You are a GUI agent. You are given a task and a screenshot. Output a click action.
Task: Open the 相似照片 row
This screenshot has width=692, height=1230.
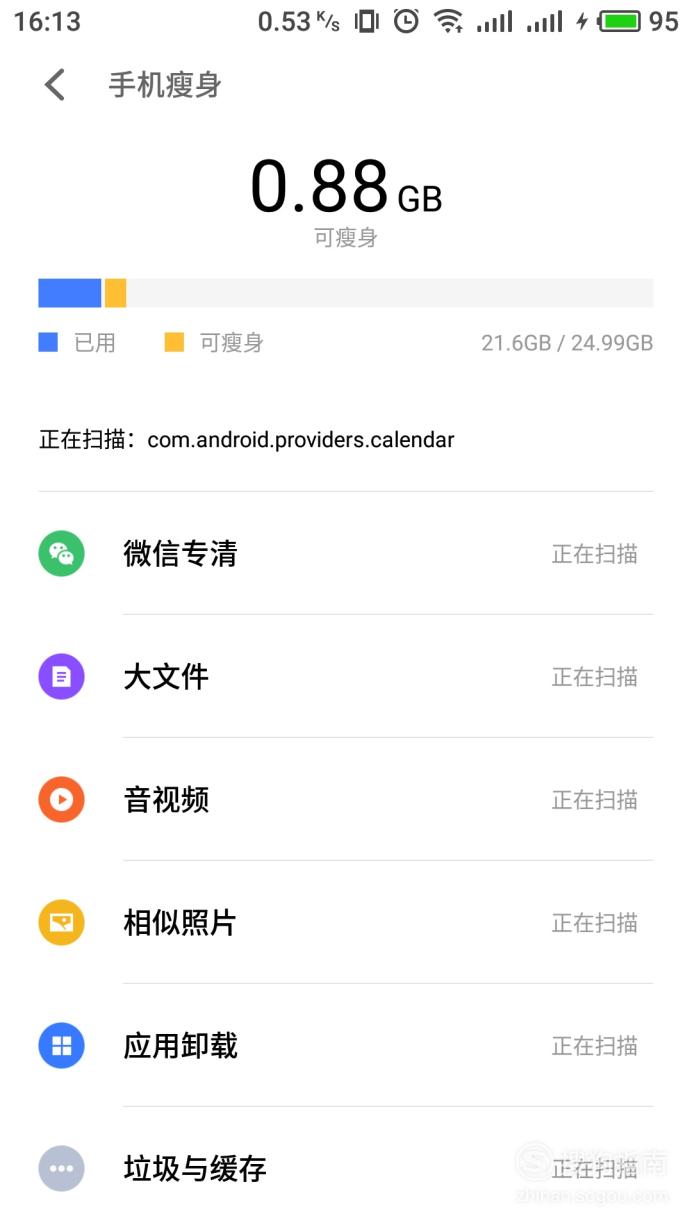346,922
